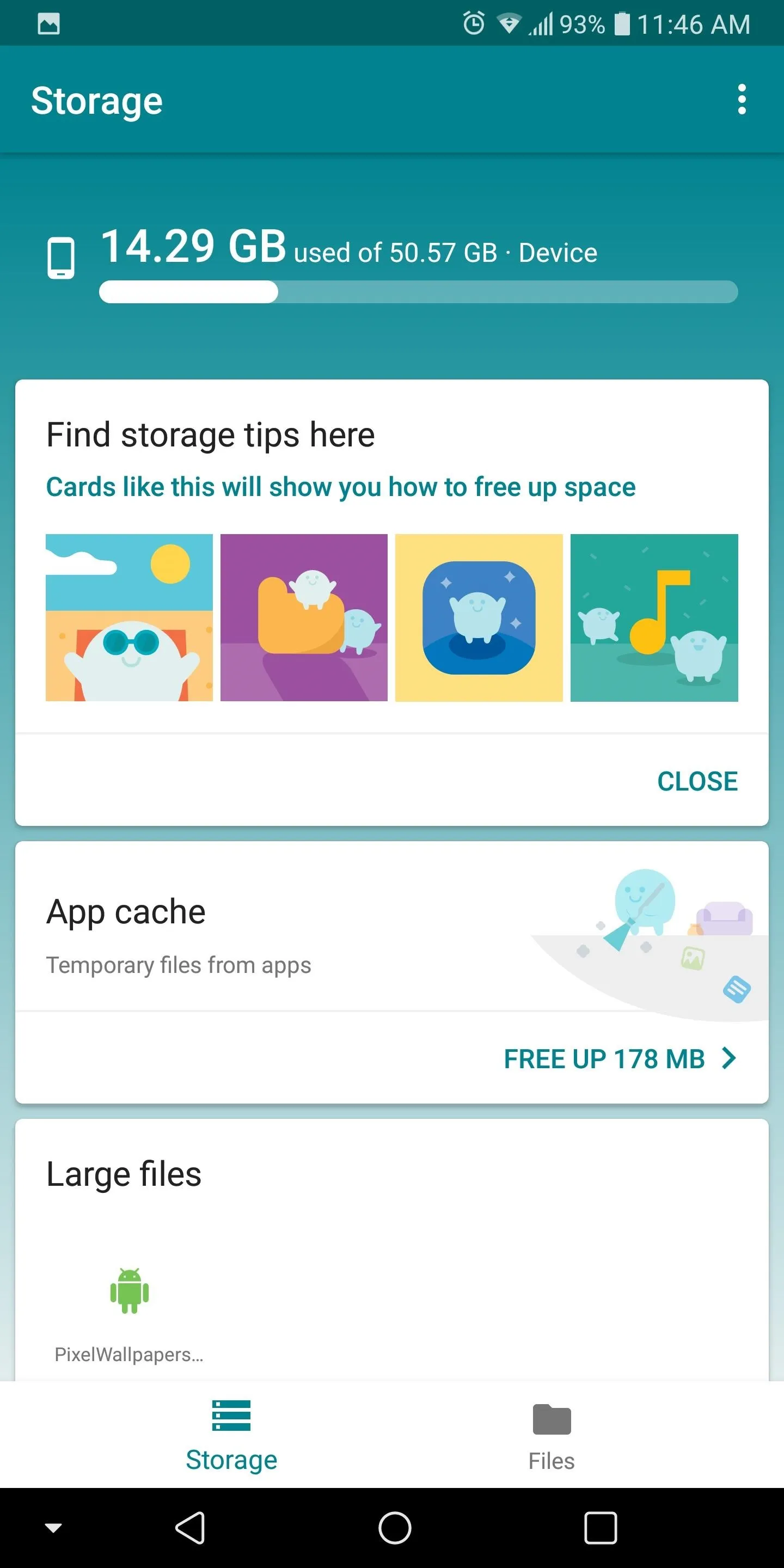The height and width of the screenshot is (1568, 784).
Task: Switch to the Files tab
Action: click(x=552, y=1435)
